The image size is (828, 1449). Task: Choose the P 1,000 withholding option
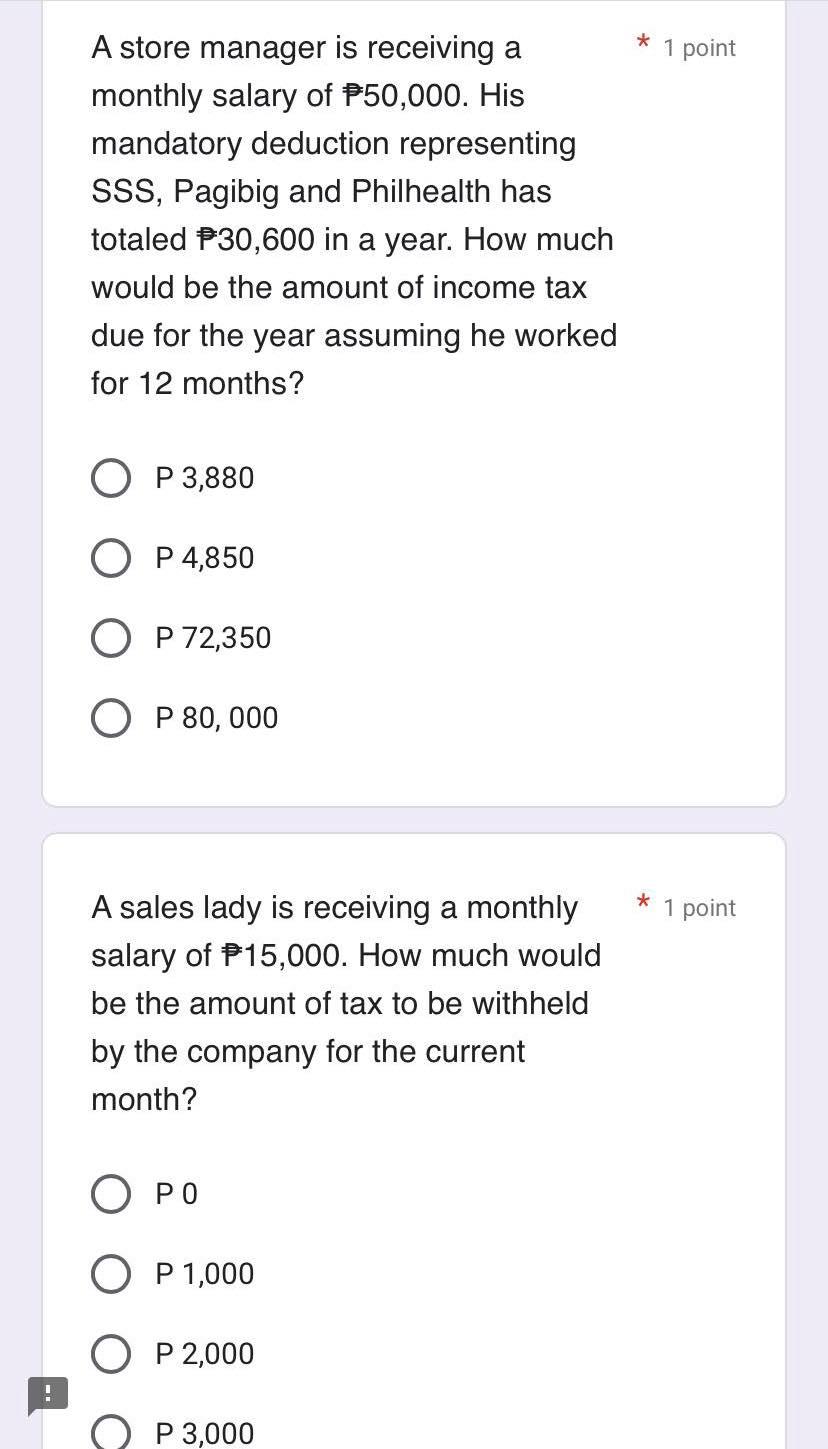(111, 1274)
